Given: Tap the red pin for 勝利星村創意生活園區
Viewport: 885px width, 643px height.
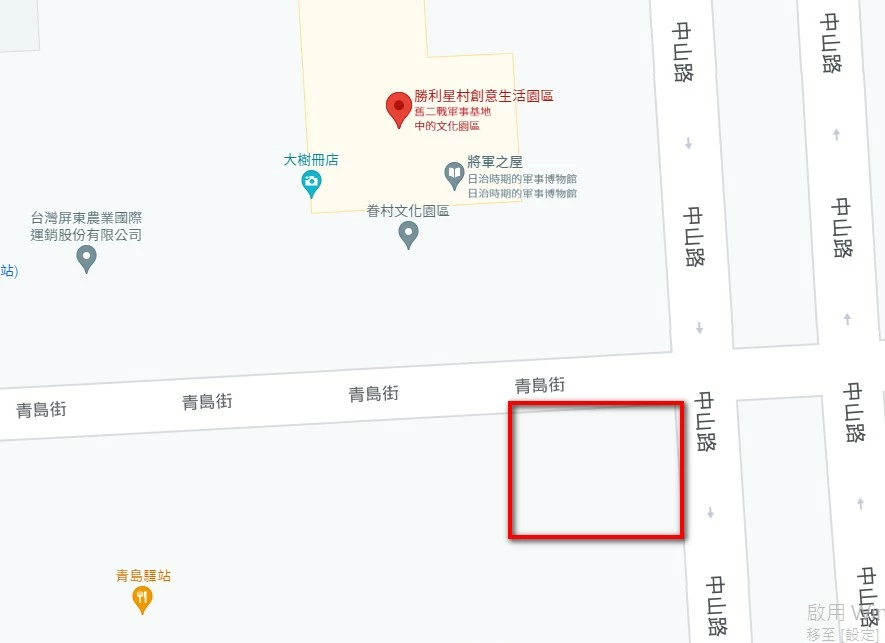Looking at the screenshot, I should 399,108.
